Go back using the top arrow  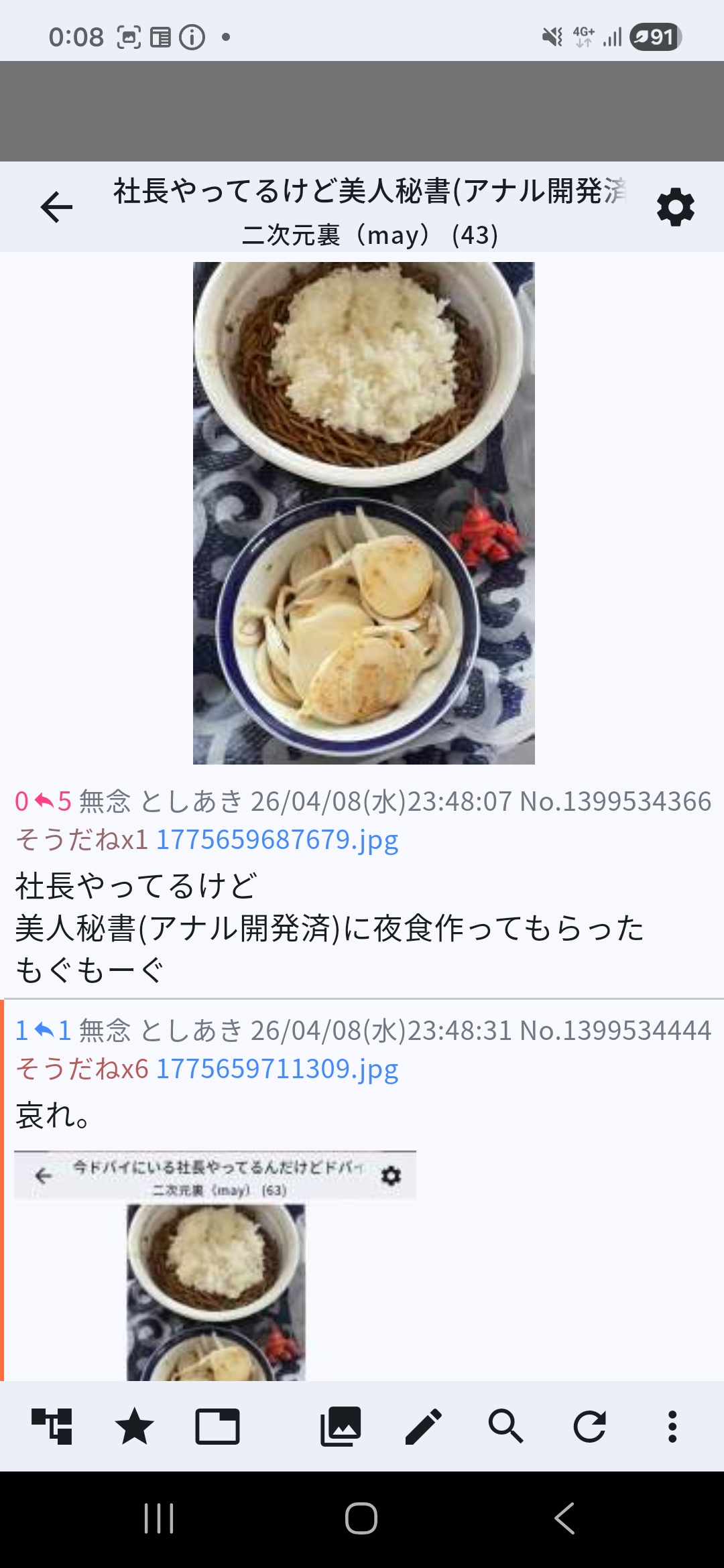(56, 206)
